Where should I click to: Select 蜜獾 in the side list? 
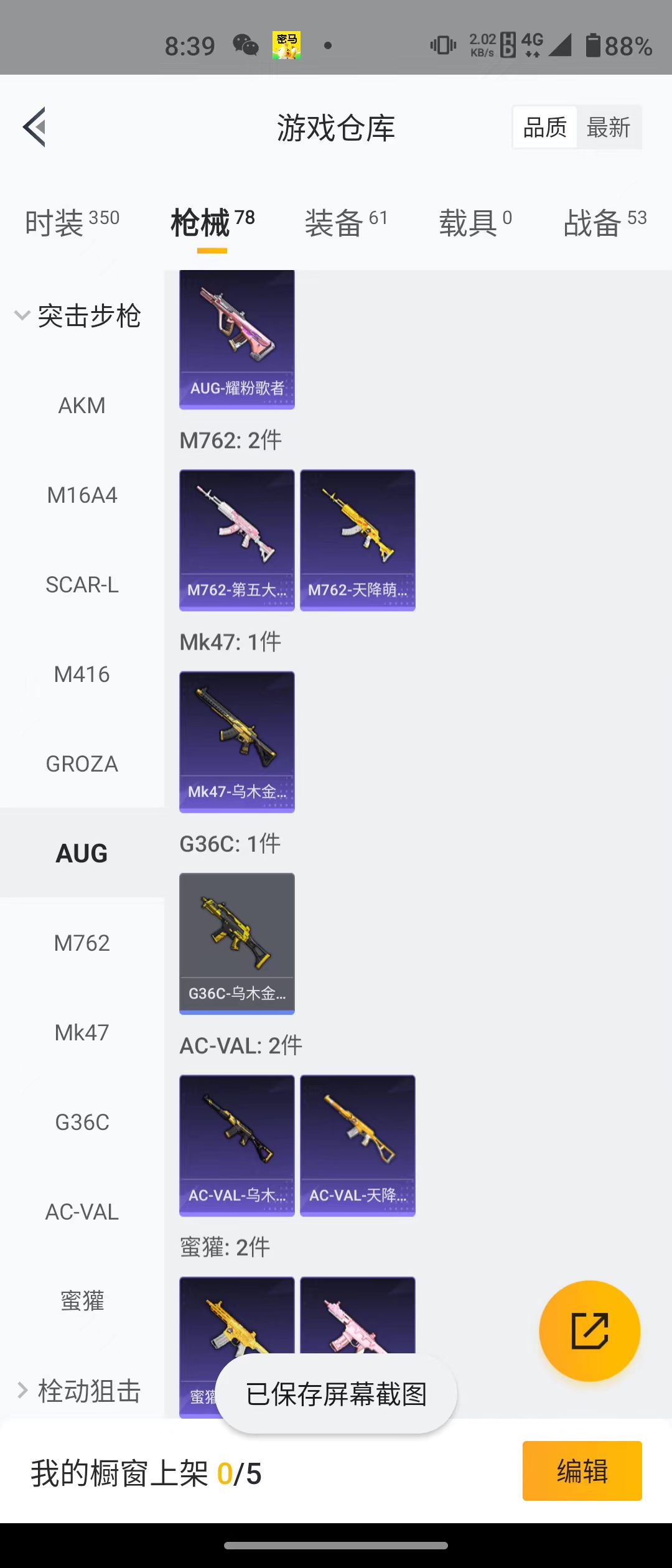[82, 1301]
